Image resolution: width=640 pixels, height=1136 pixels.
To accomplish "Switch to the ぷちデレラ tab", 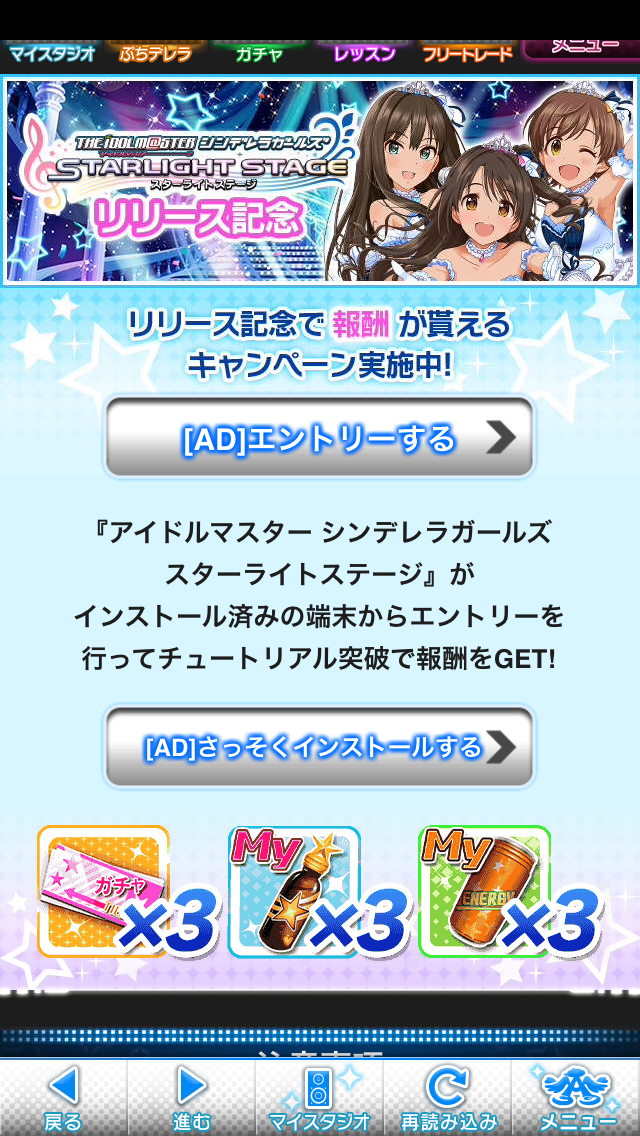I will pyautogui.click(x=155, y=54).
